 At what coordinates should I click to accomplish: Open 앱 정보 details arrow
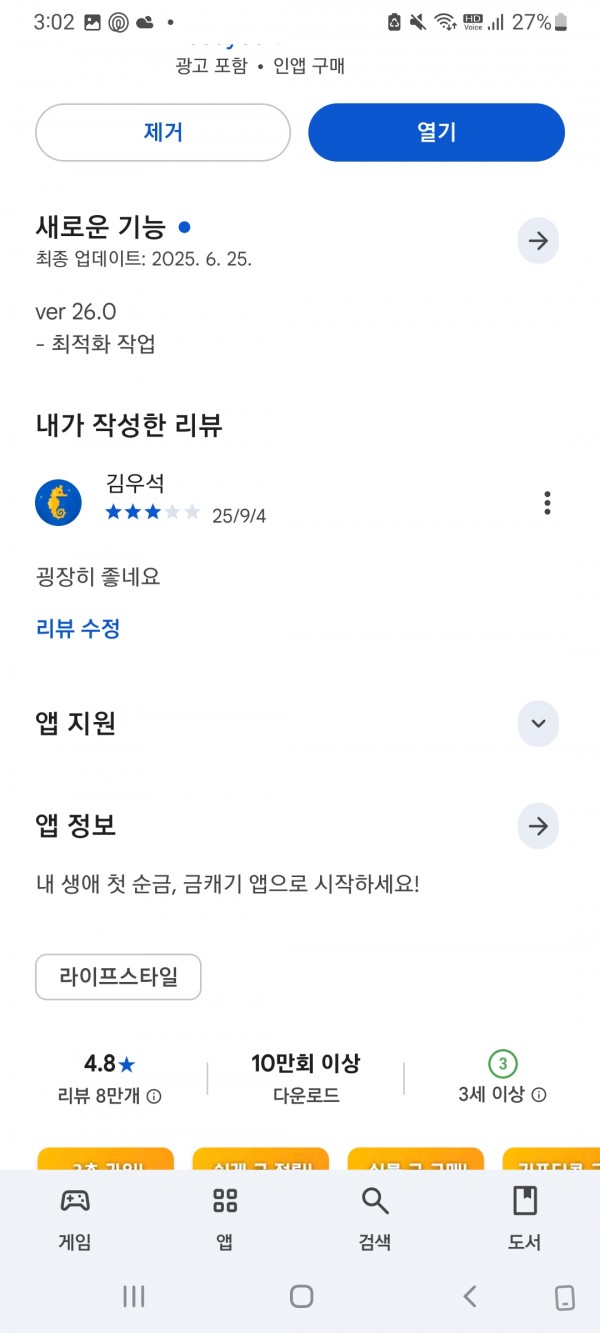point(538,826)
